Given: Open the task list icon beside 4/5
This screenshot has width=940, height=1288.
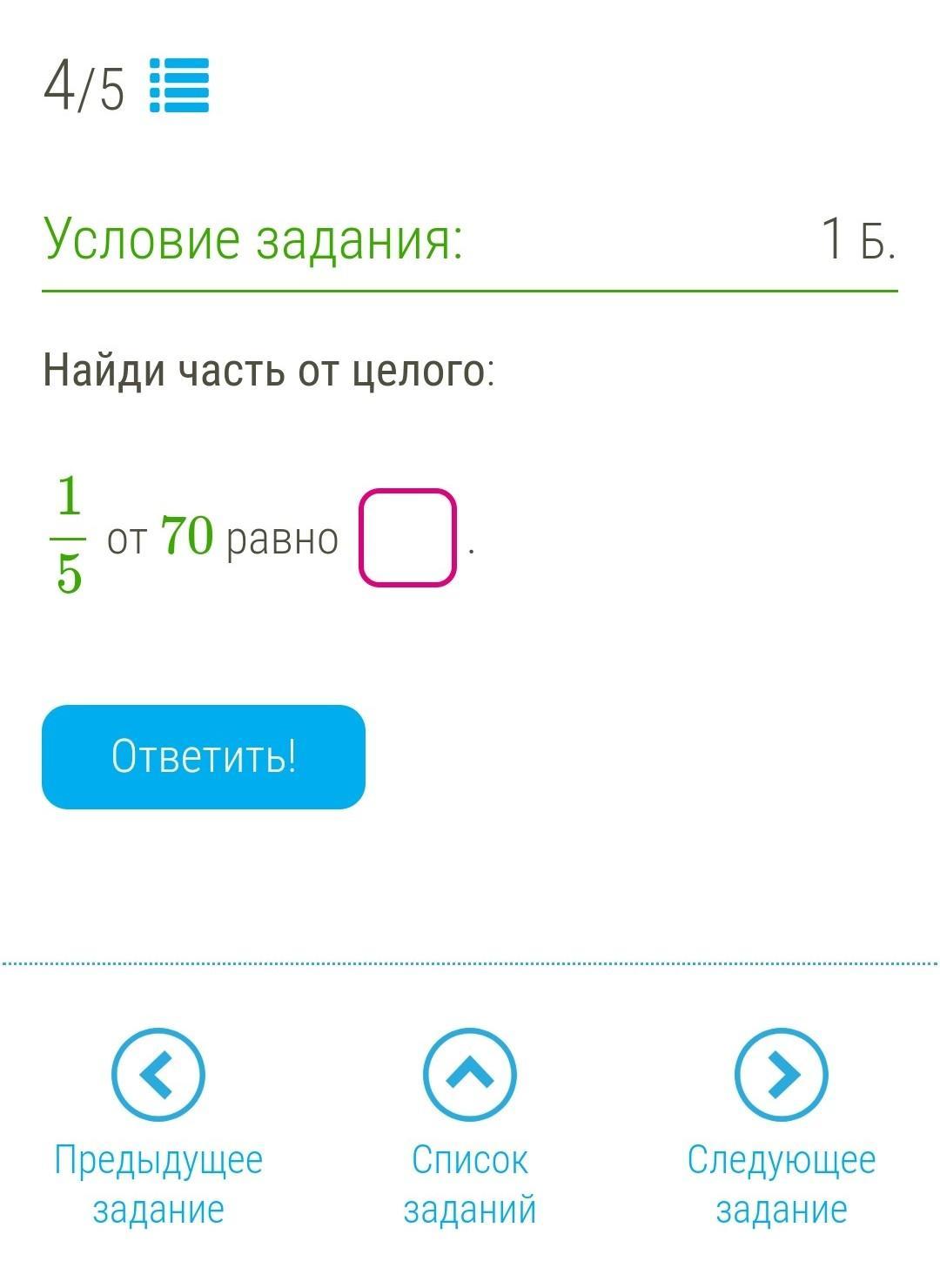Looking at the screenshot, I should [179, 85].
